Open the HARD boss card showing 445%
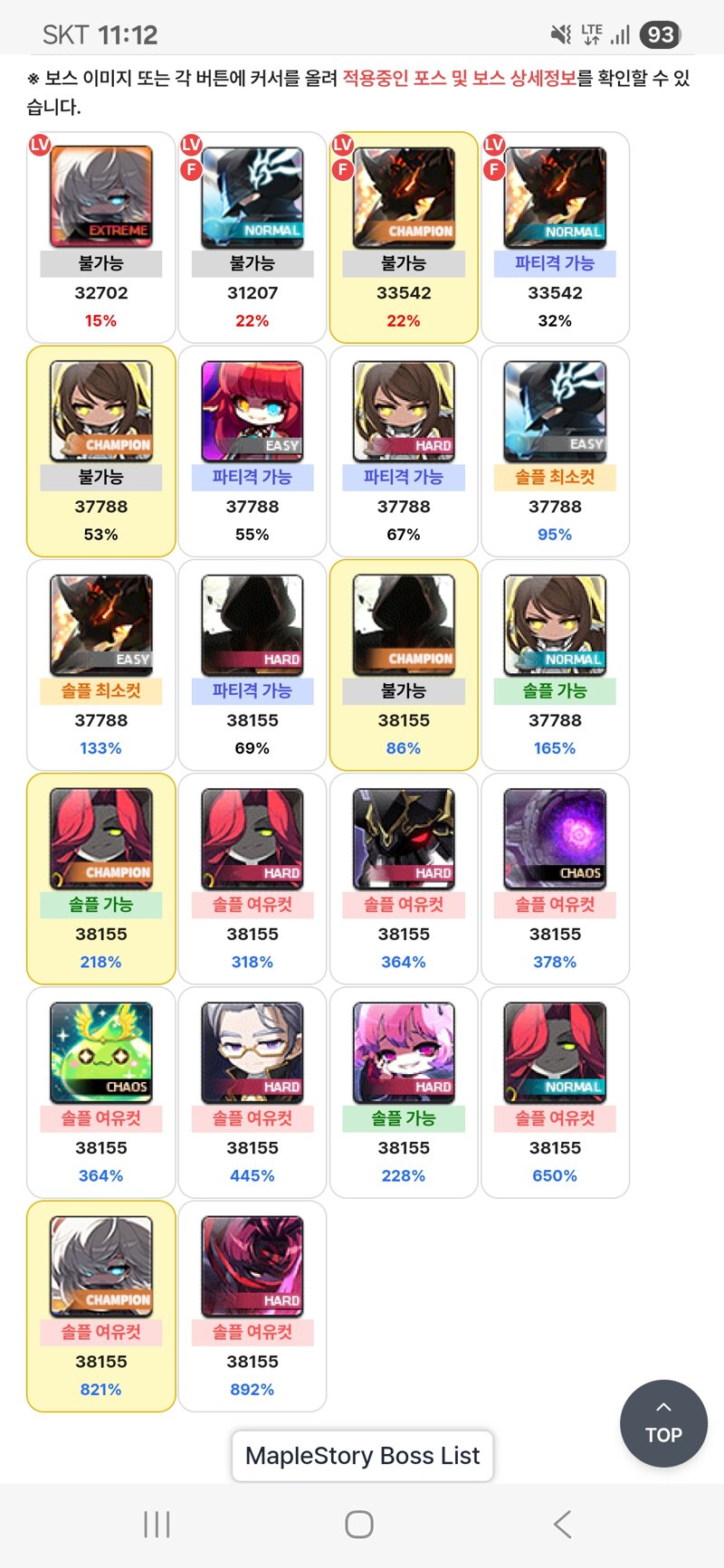This screenshot has height=1568, width=724. (x=252, y=1092)
